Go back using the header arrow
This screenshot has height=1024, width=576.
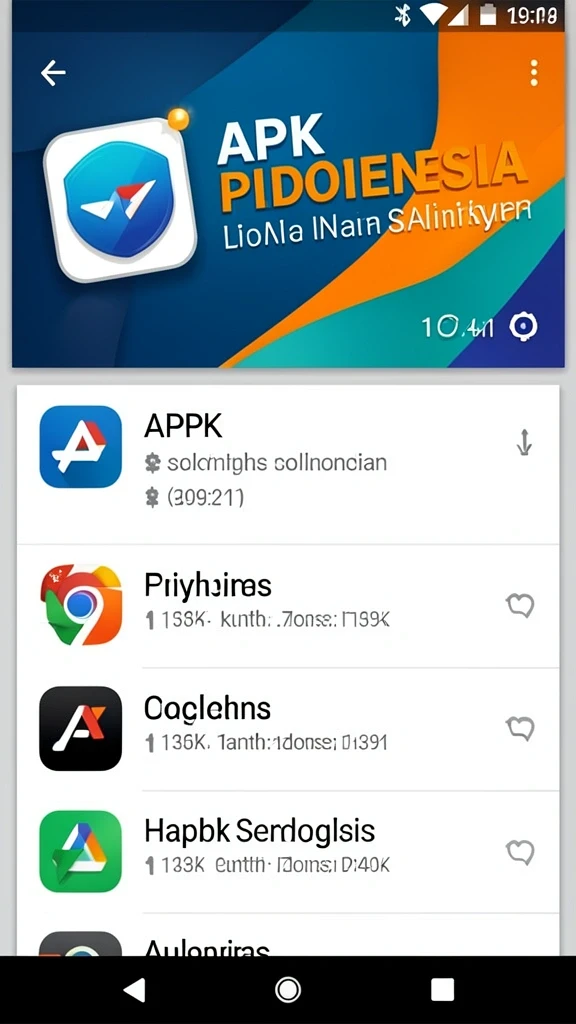coord(53,73)
